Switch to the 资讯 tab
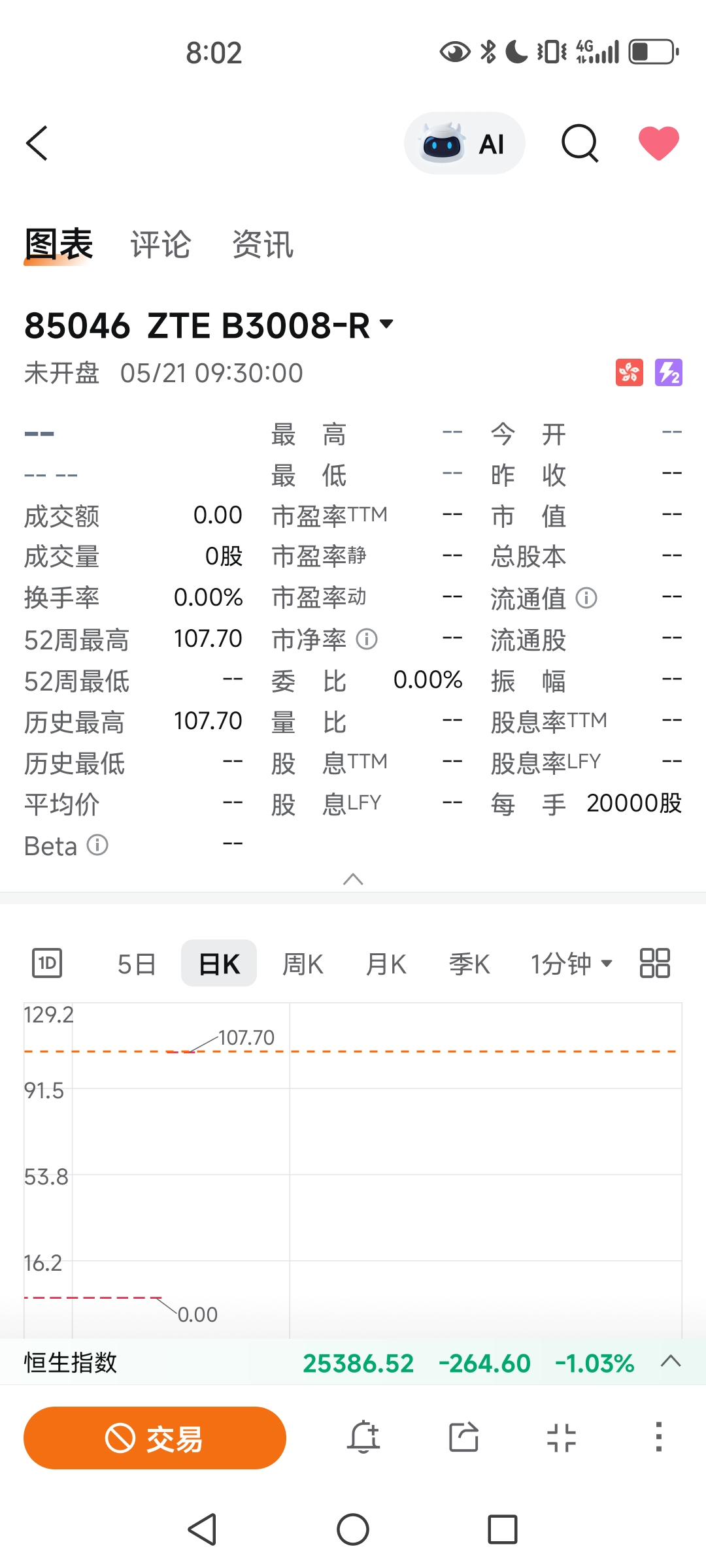The height and width of the screenshot is (1568, 706). [x=263, y=245]
